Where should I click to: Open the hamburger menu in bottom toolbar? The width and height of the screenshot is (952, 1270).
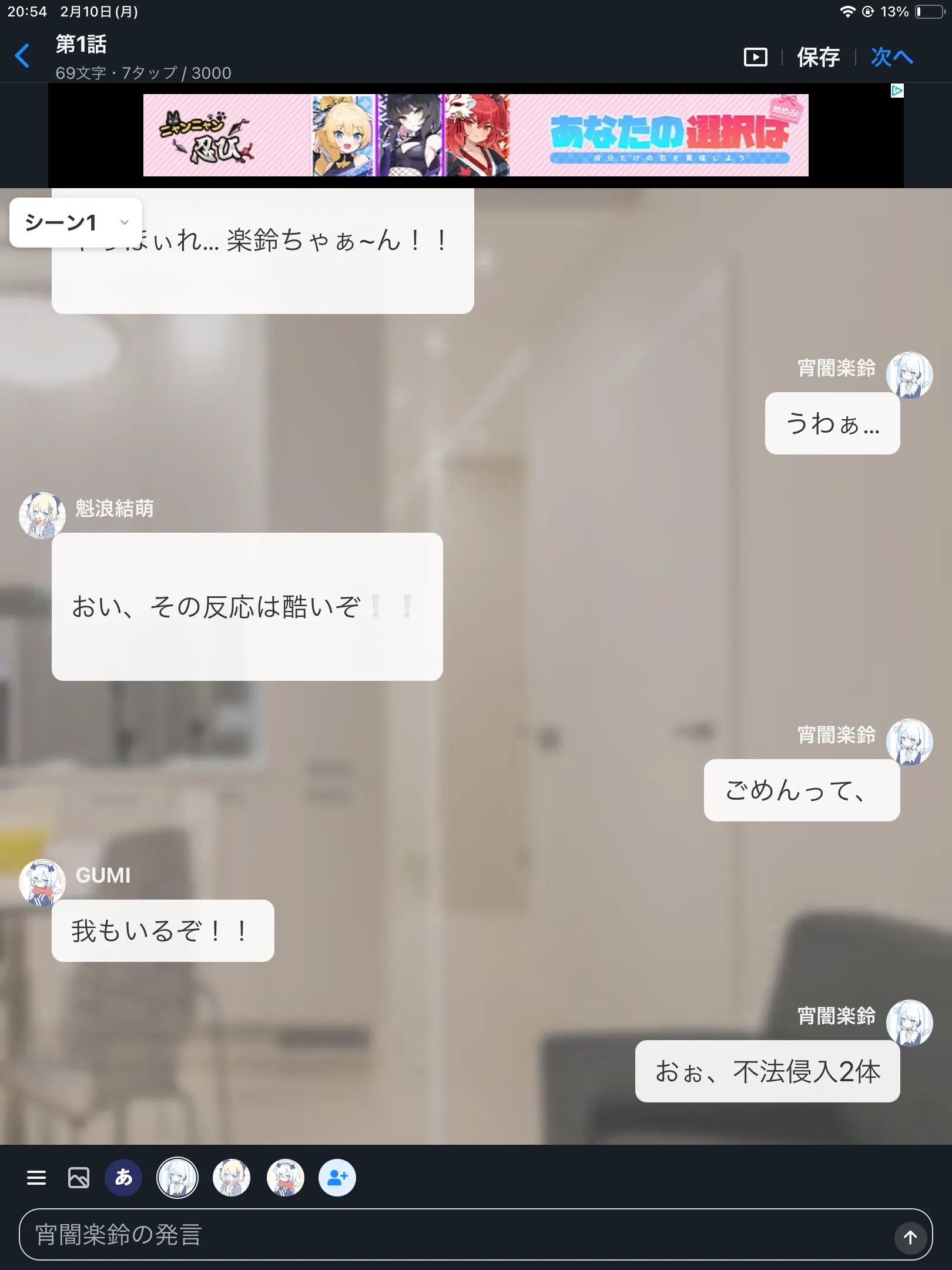36,1178
